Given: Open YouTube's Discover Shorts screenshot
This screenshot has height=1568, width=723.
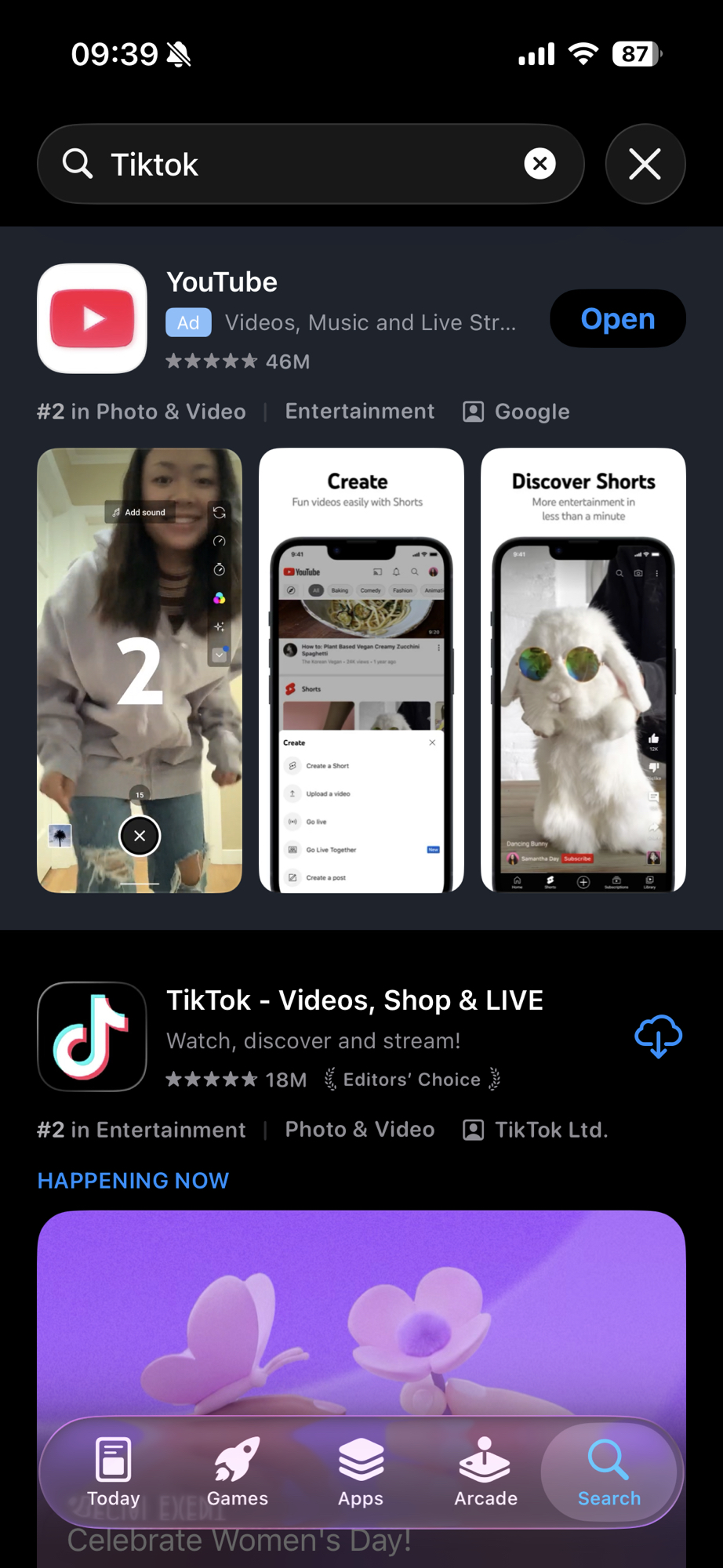Looking at the screenshot, I should [x=583, y=670].
